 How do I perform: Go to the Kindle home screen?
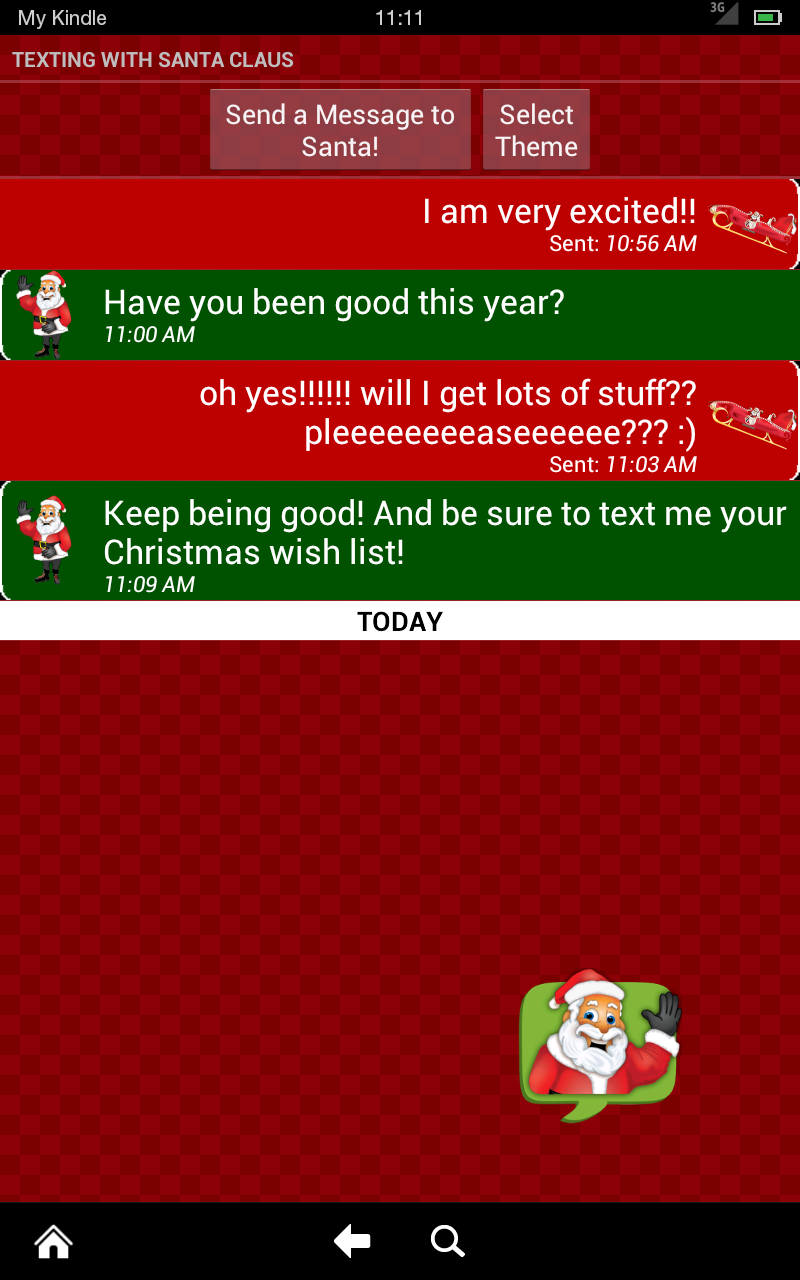tap(53, 1242)
